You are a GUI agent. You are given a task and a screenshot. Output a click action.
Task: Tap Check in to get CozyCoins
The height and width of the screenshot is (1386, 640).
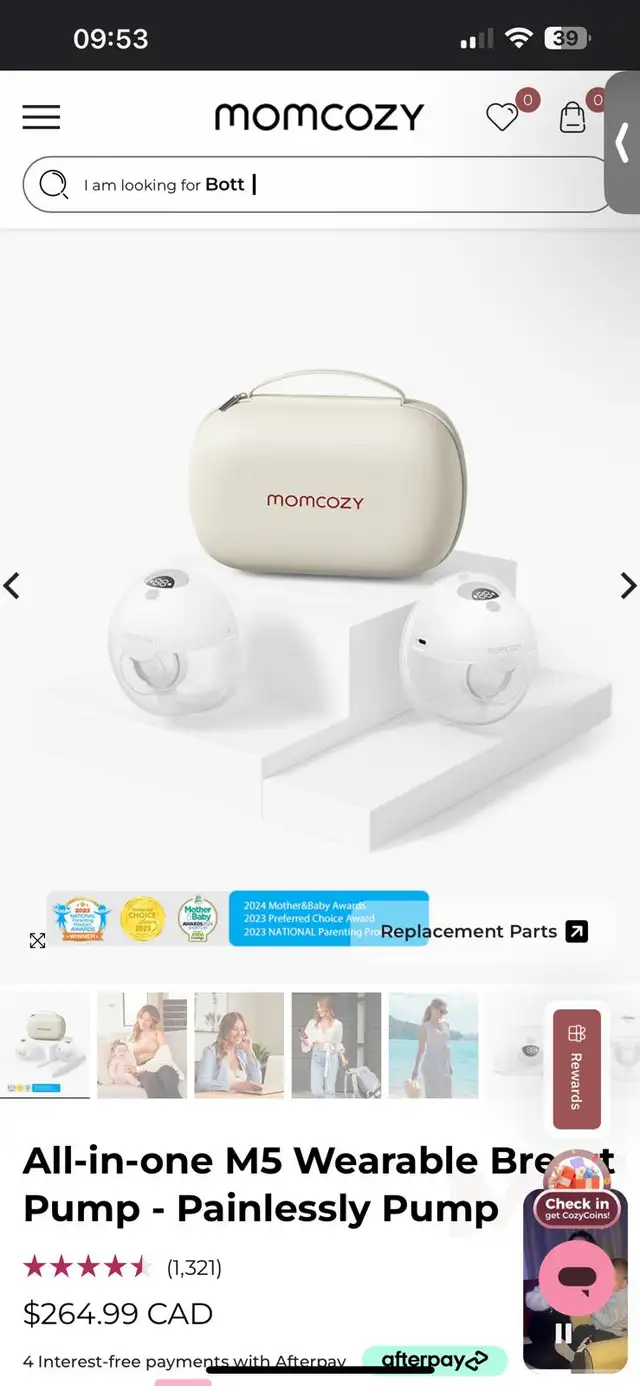577,1209
